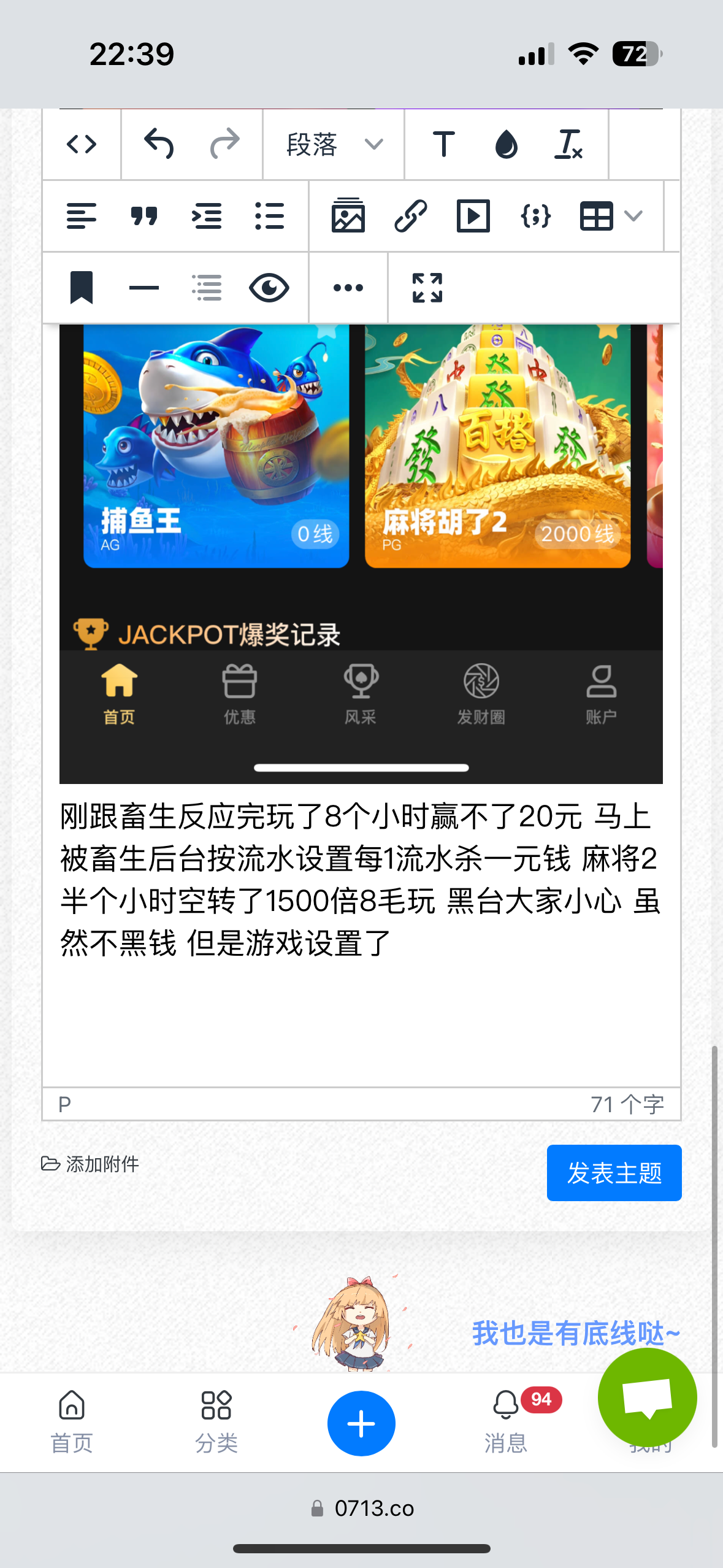Insert an image into the post
The image size is (723, 1568).
pos(348,217)
